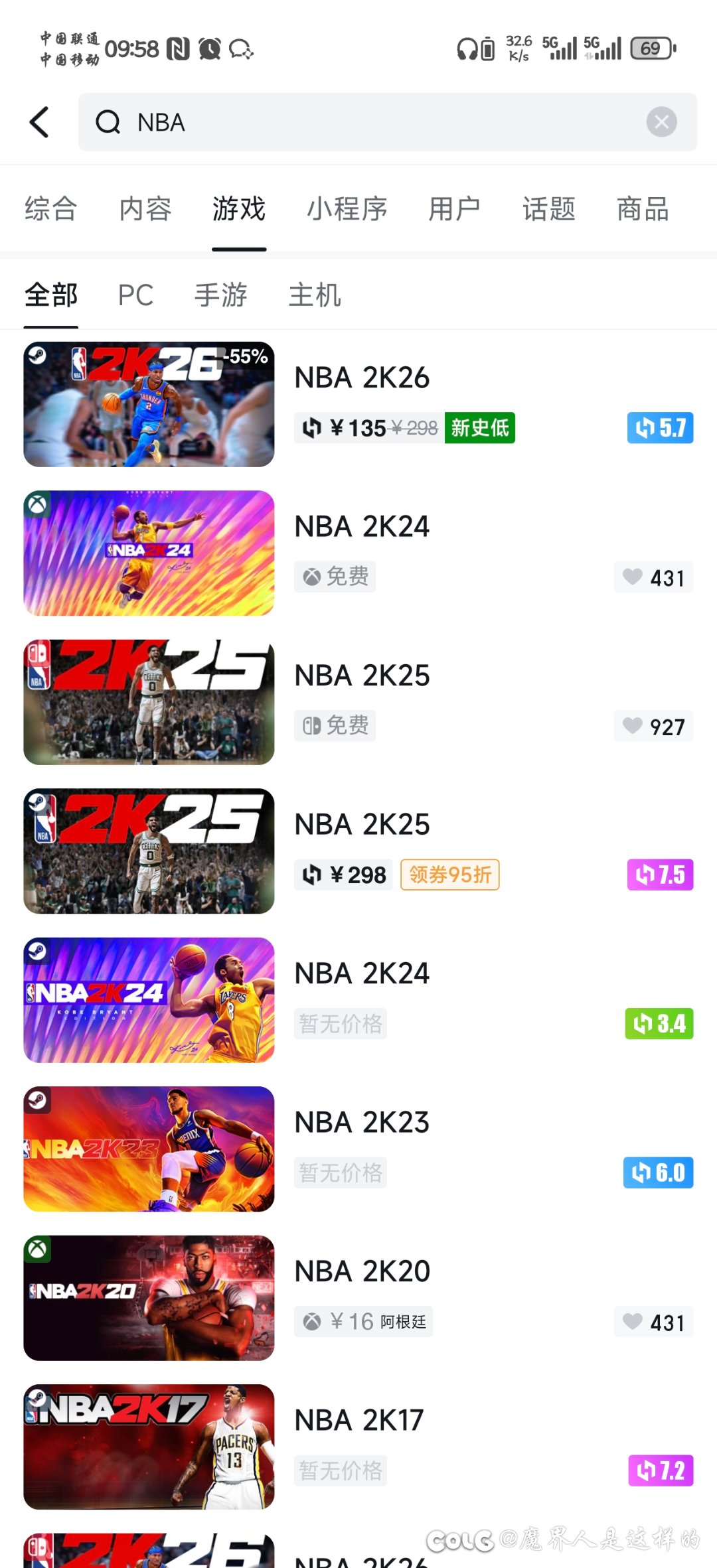717x1568 pixels.
Task: Open the 5.7 rating badge for NBA 2K26
Action: point(659,428)
